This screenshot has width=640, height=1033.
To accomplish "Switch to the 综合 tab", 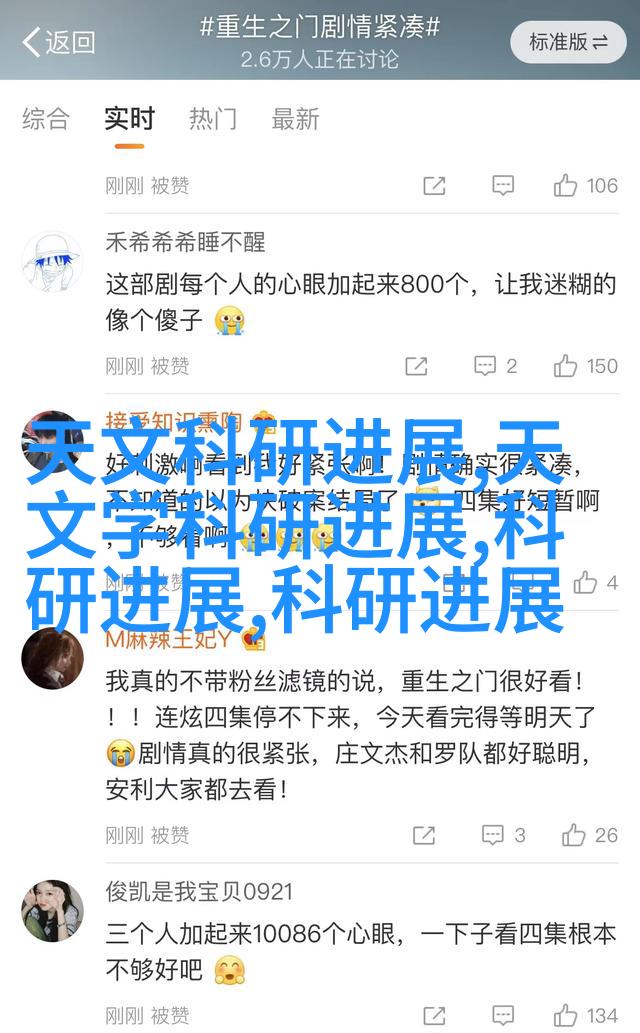I will click(x=45, y=119).
